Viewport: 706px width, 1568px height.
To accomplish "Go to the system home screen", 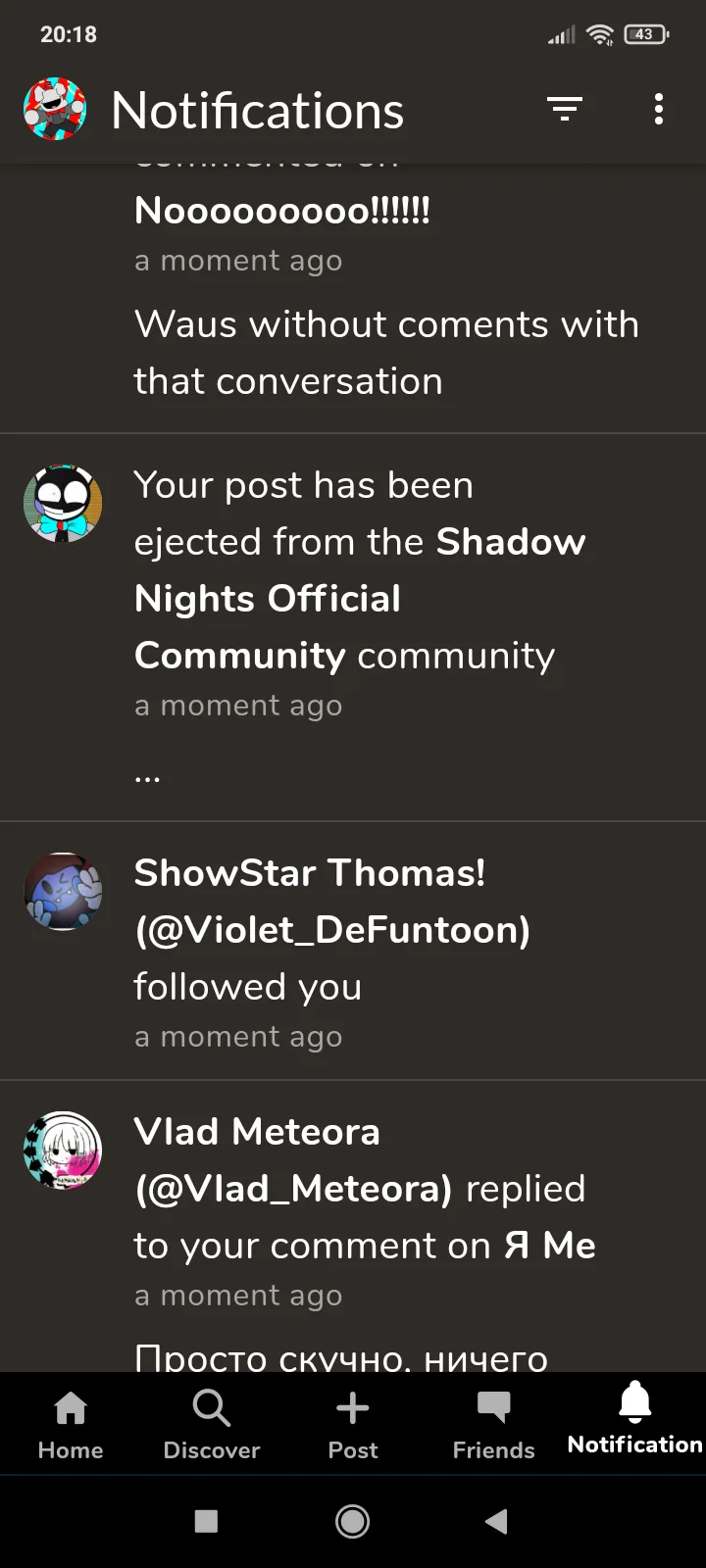I will 353,1521.
